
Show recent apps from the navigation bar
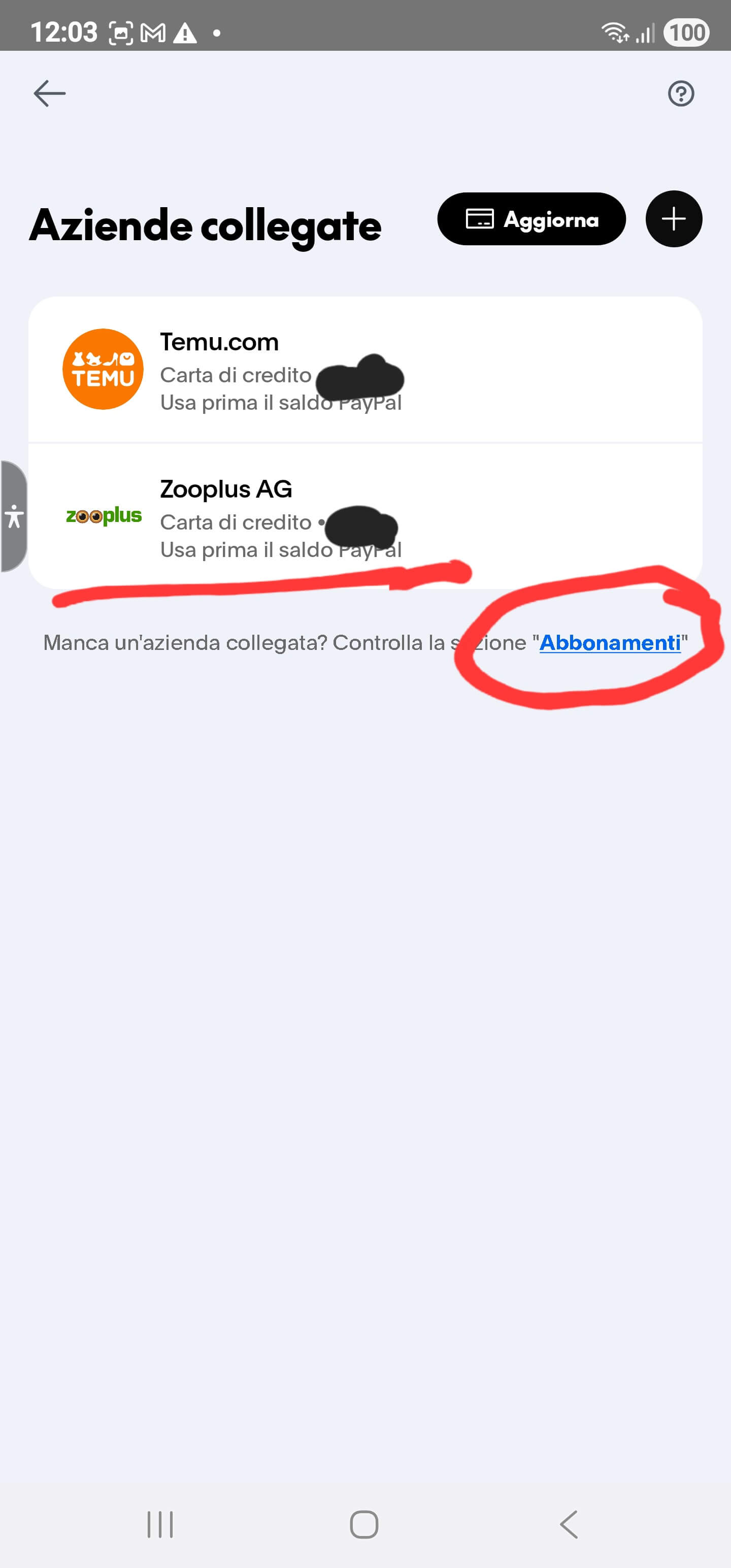(x=160, y=1525)
